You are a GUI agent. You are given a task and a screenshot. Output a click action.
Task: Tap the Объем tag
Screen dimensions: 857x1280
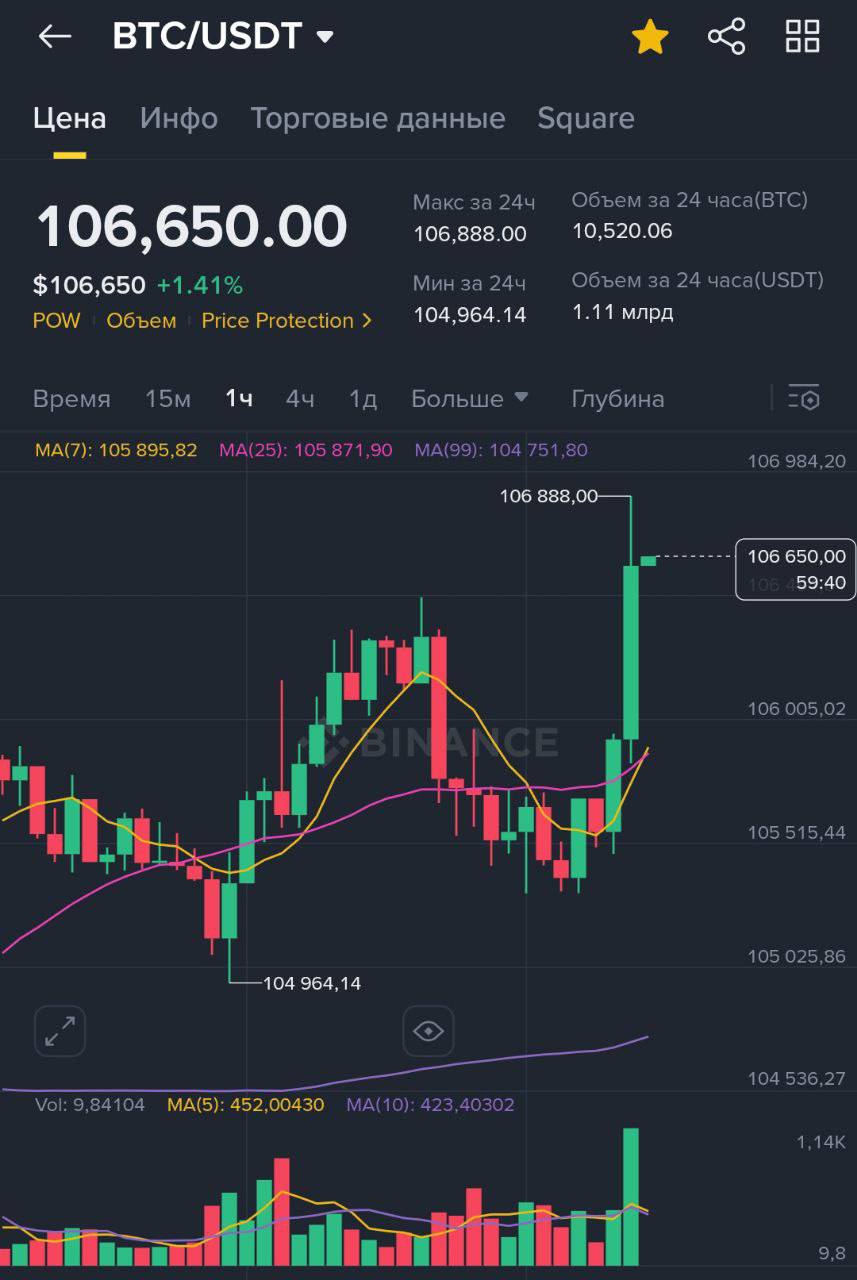(141, 321)
